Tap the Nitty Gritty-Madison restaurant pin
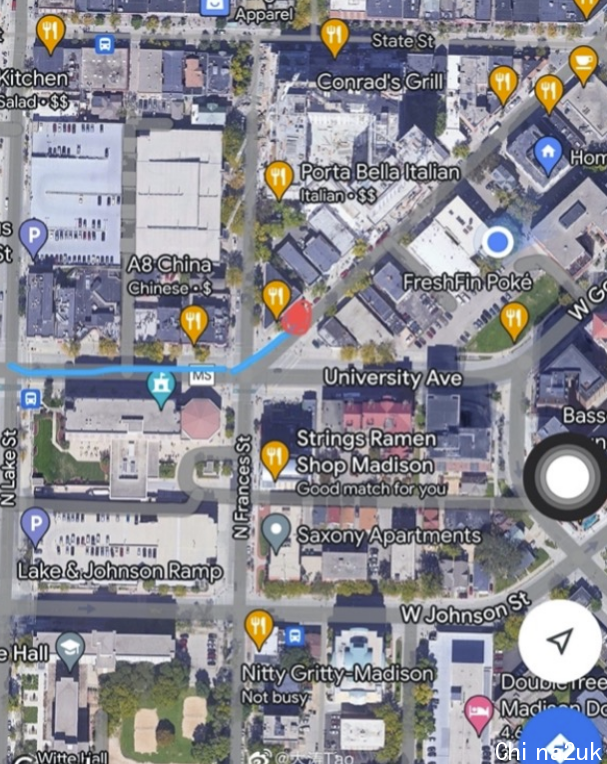This screenshot has width=607, height=764. [259, 627]
